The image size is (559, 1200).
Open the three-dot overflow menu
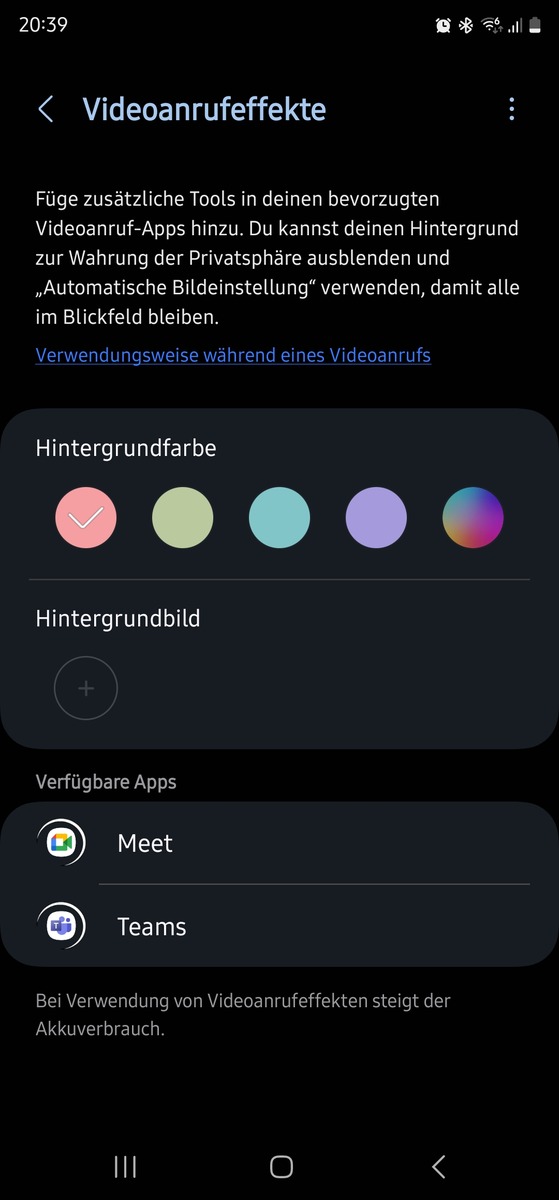coord(512,109)
